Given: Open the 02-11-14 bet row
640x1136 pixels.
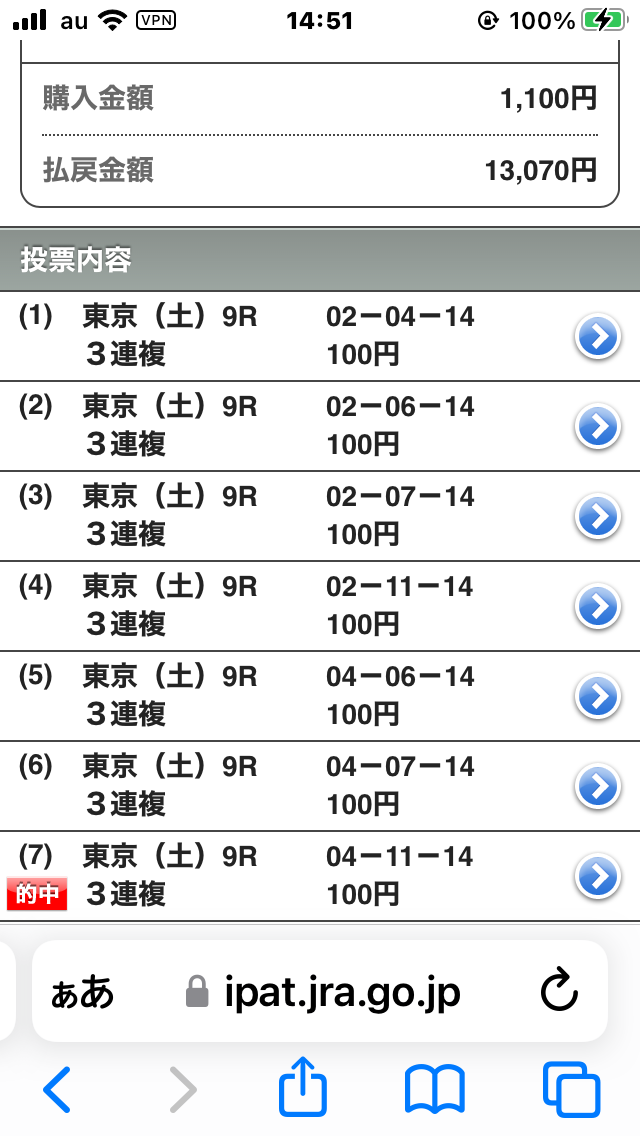Looking at the screenshot, I should (598, 607).
